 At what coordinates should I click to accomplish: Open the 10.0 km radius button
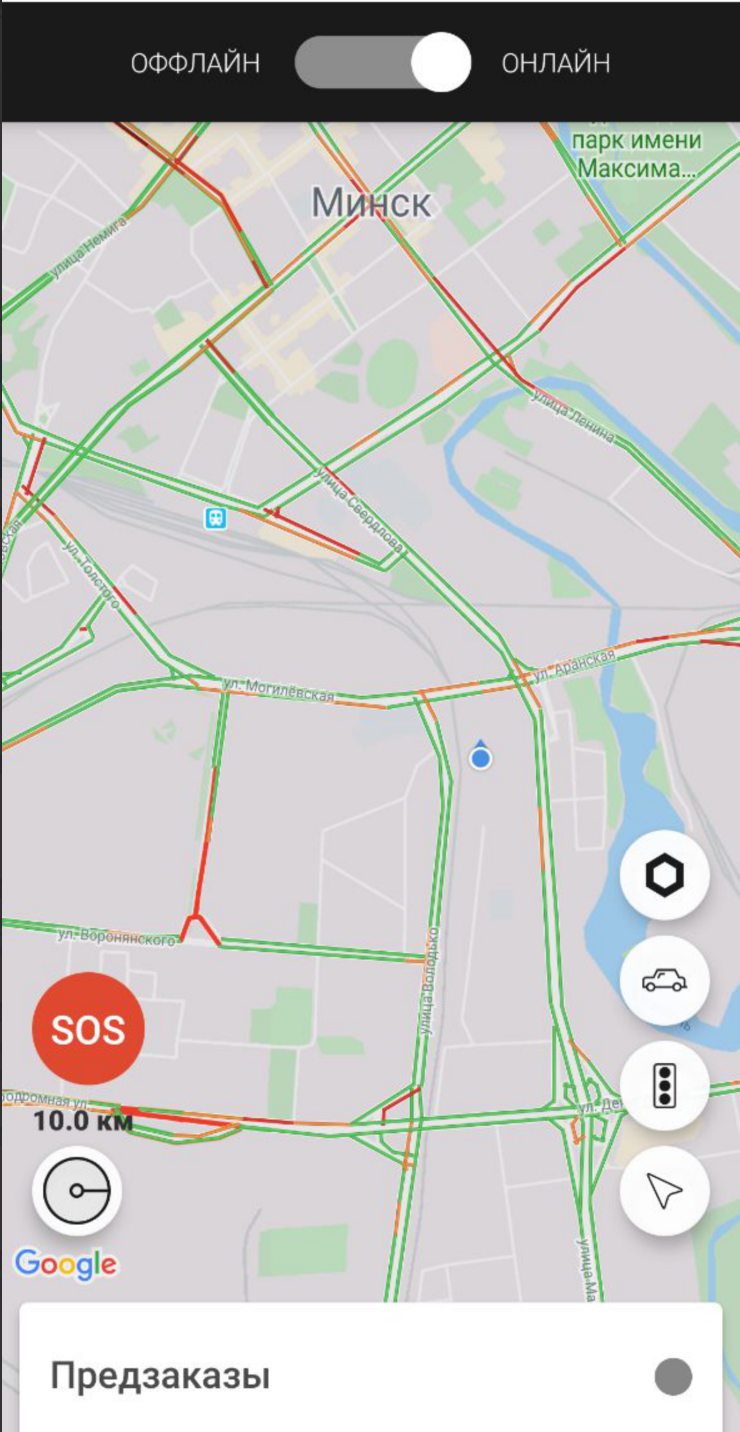point(77,1191)
